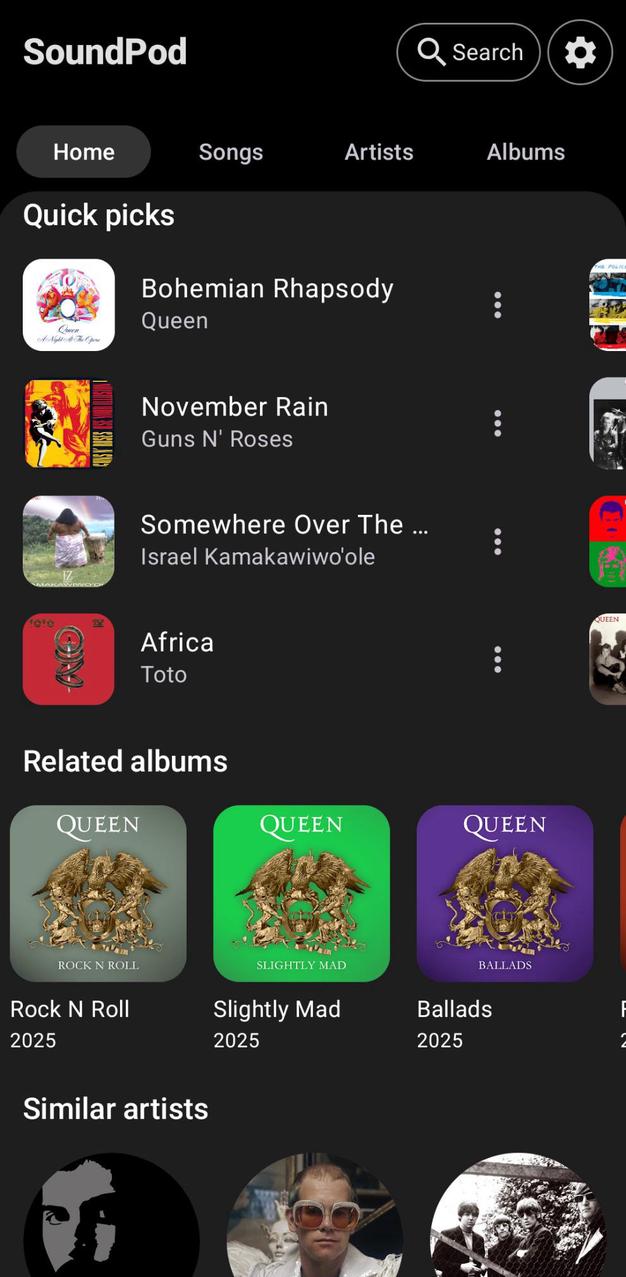Open settings gear icon
The width and height of the screenshot is (626, 1277).
(x=580, y=52)
